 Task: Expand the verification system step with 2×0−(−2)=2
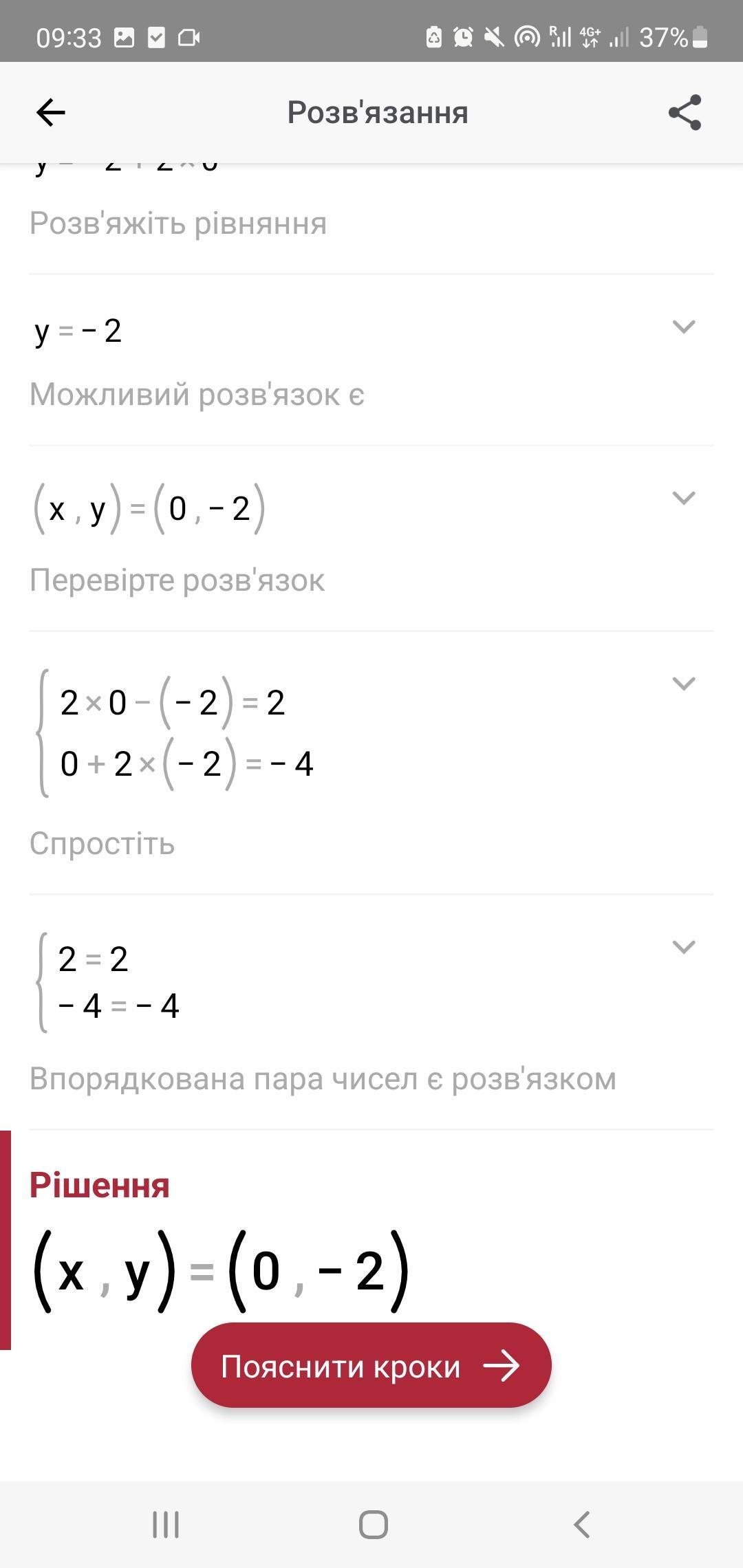pyautogui.click(x=683, y=684)
